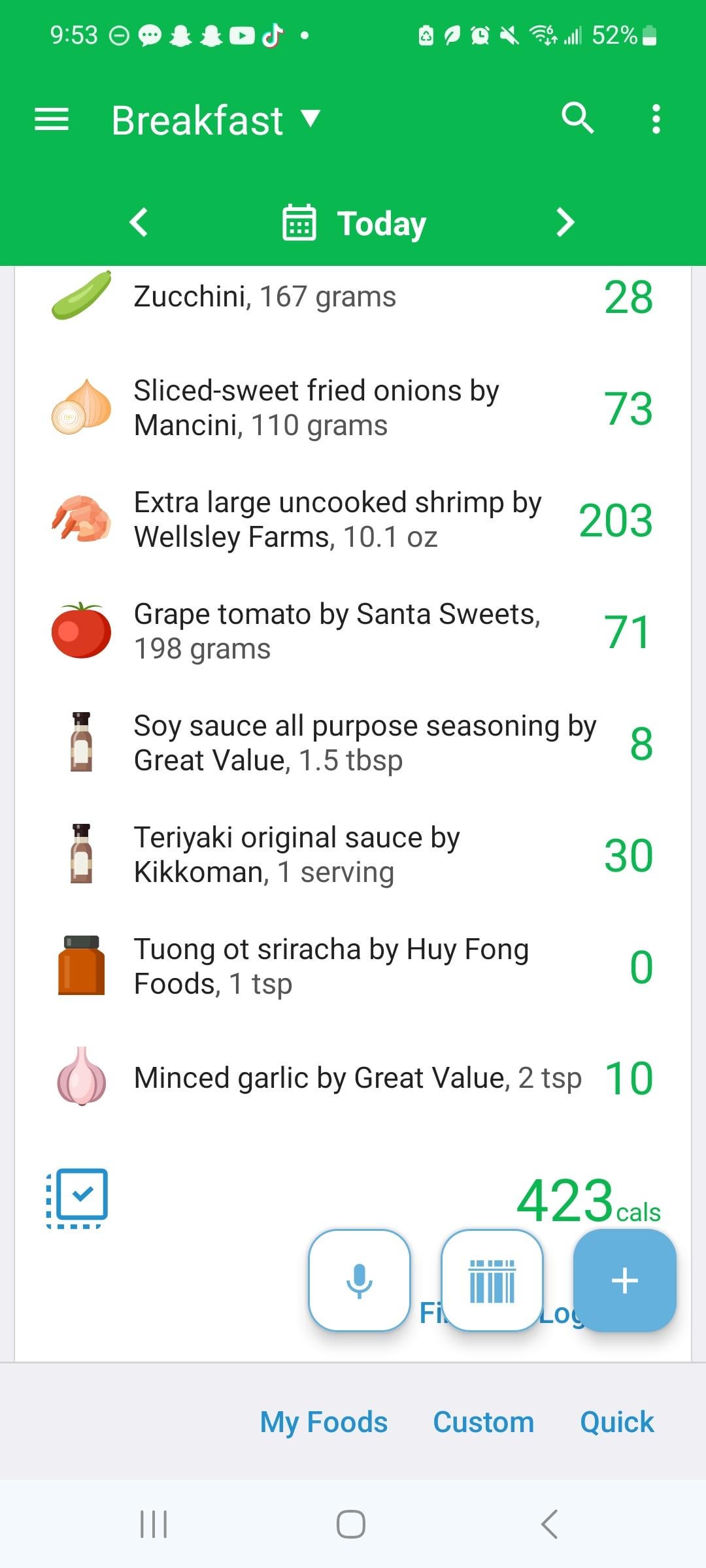This screenshot has height=1568, width=706.
Task: Expand the Breakfast meal dropdown
Action: click(216, 120)
